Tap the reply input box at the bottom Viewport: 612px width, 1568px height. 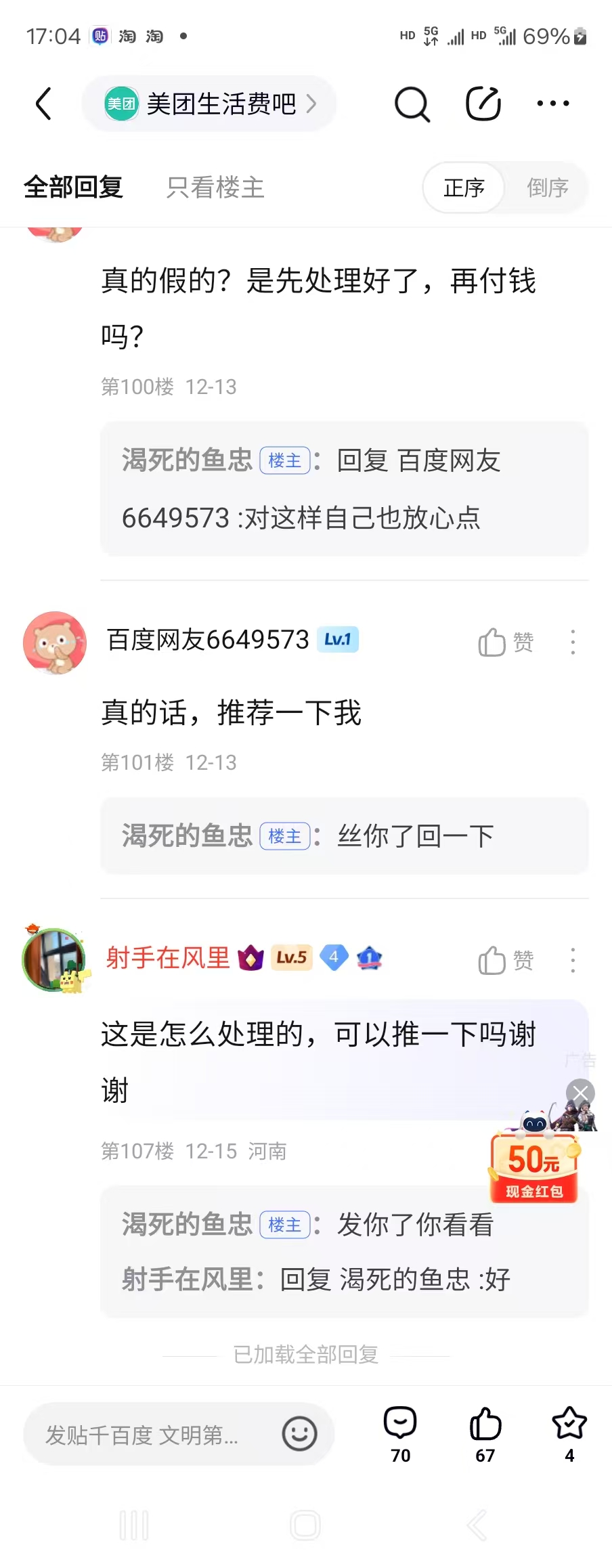[x=149, y=1434]
